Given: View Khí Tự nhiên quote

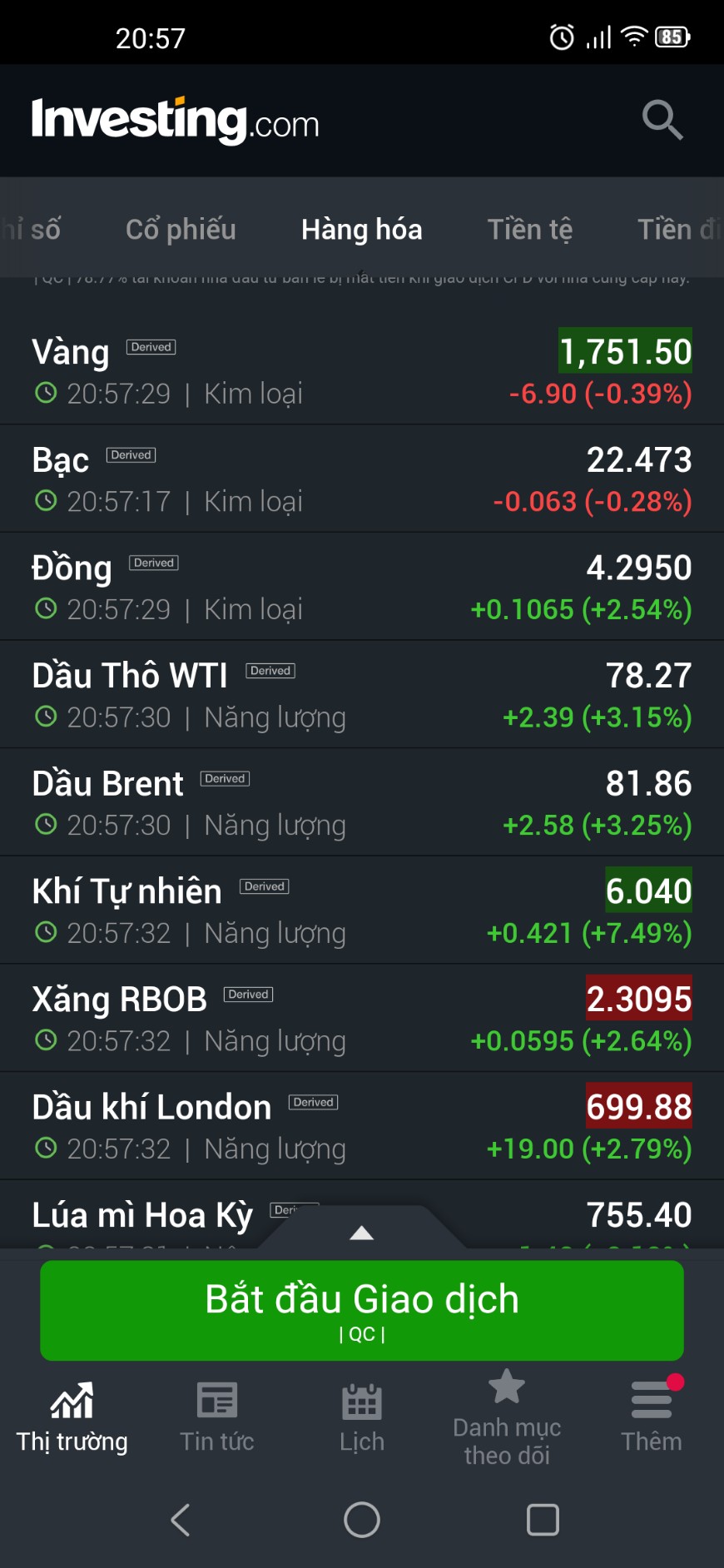Looking at the screenshot, I should (361, 911).
